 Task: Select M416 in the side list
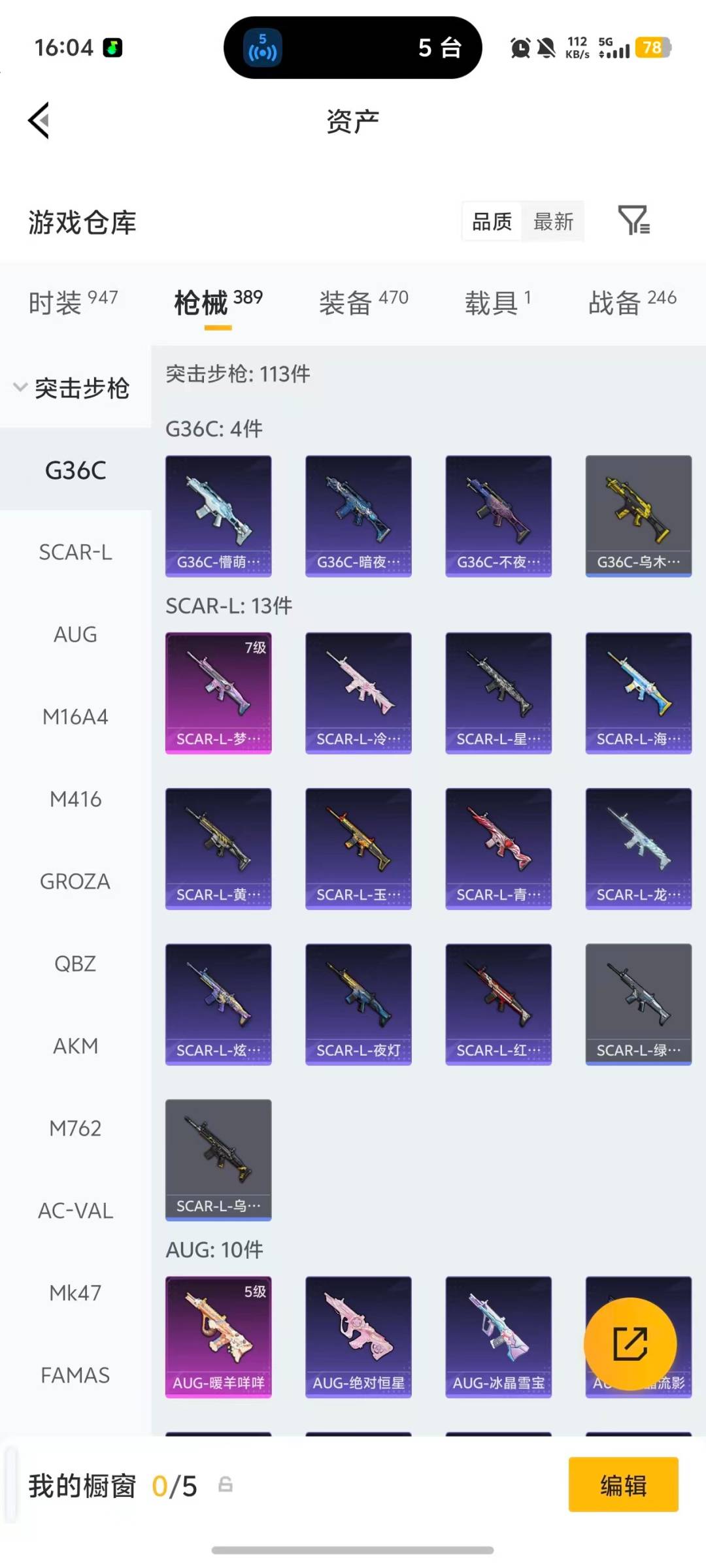(x=75, y=799)
